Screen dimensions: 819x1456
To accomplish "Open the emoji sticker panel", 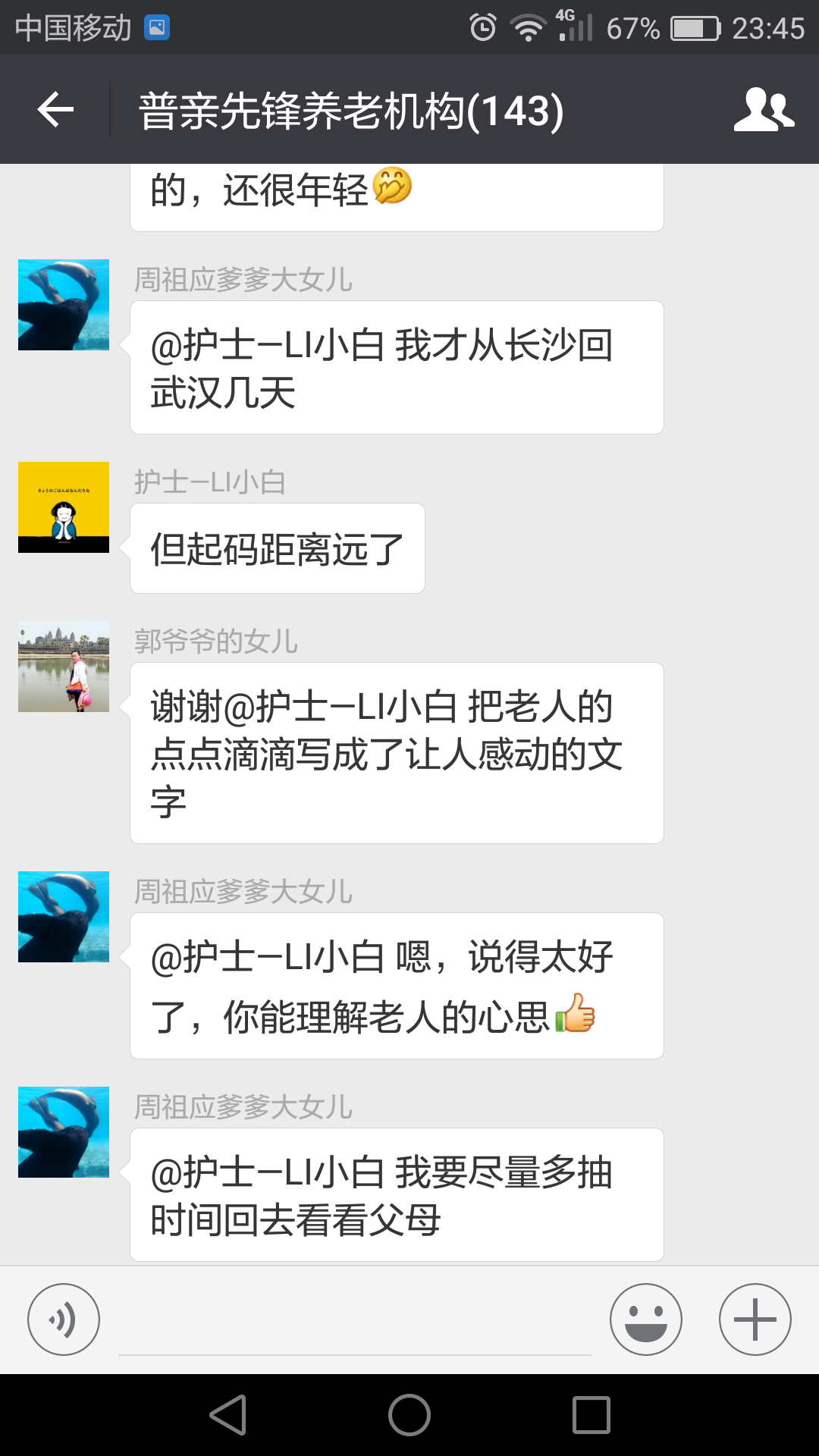I will point(645,1319).
